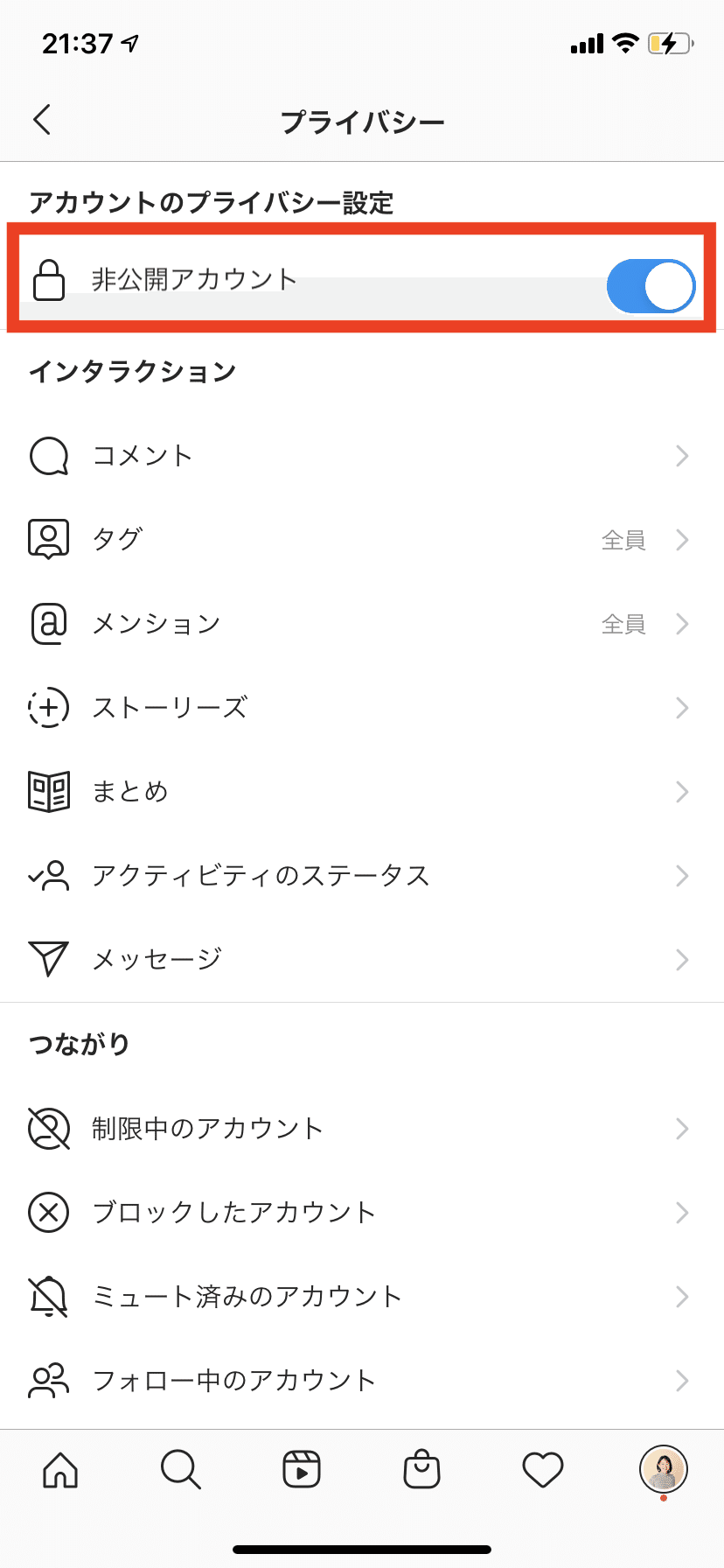Open メンション settings
This screenshot has width=724, height=1568.
[x=361, y=624]
